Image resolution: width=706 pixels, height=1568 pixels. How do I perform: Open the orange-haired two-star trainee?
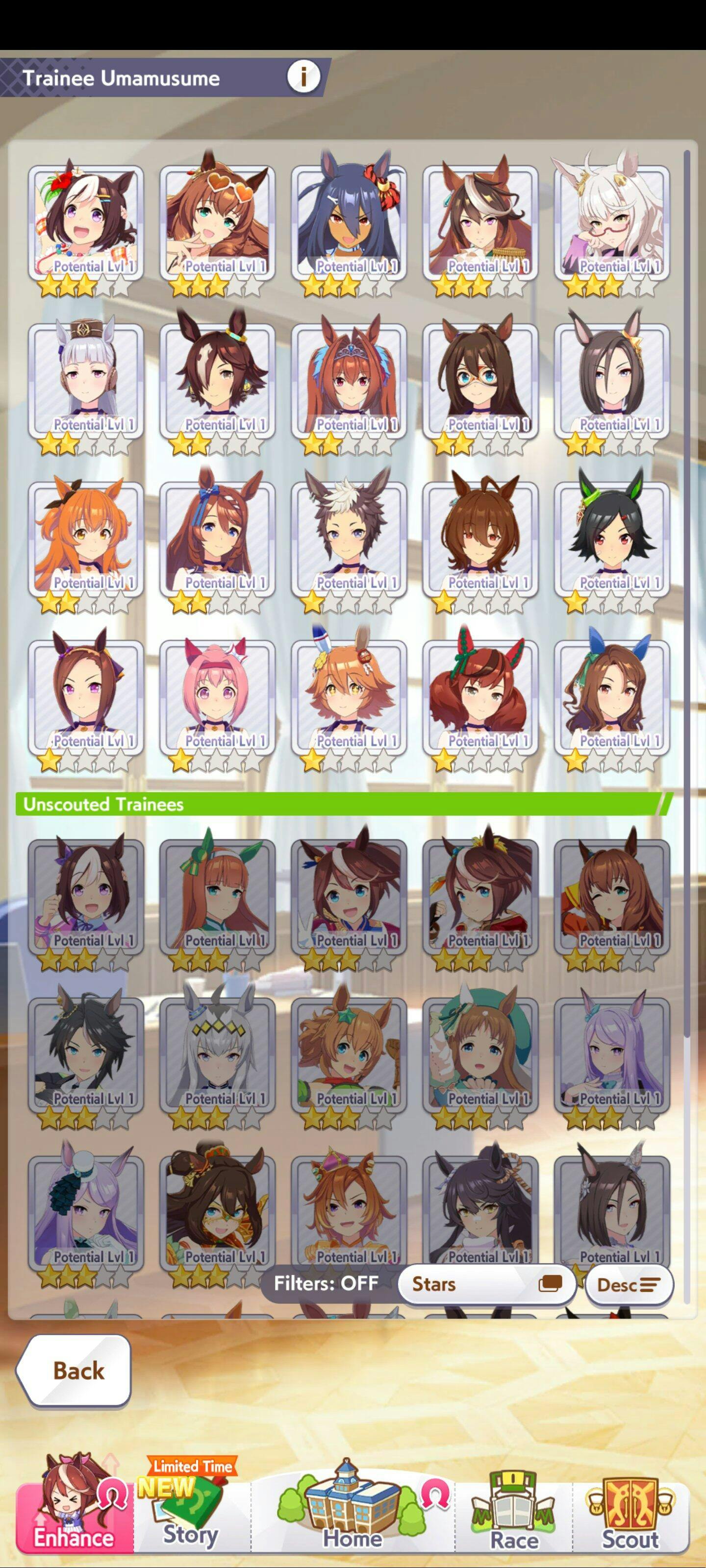click(x=86, y=539)
